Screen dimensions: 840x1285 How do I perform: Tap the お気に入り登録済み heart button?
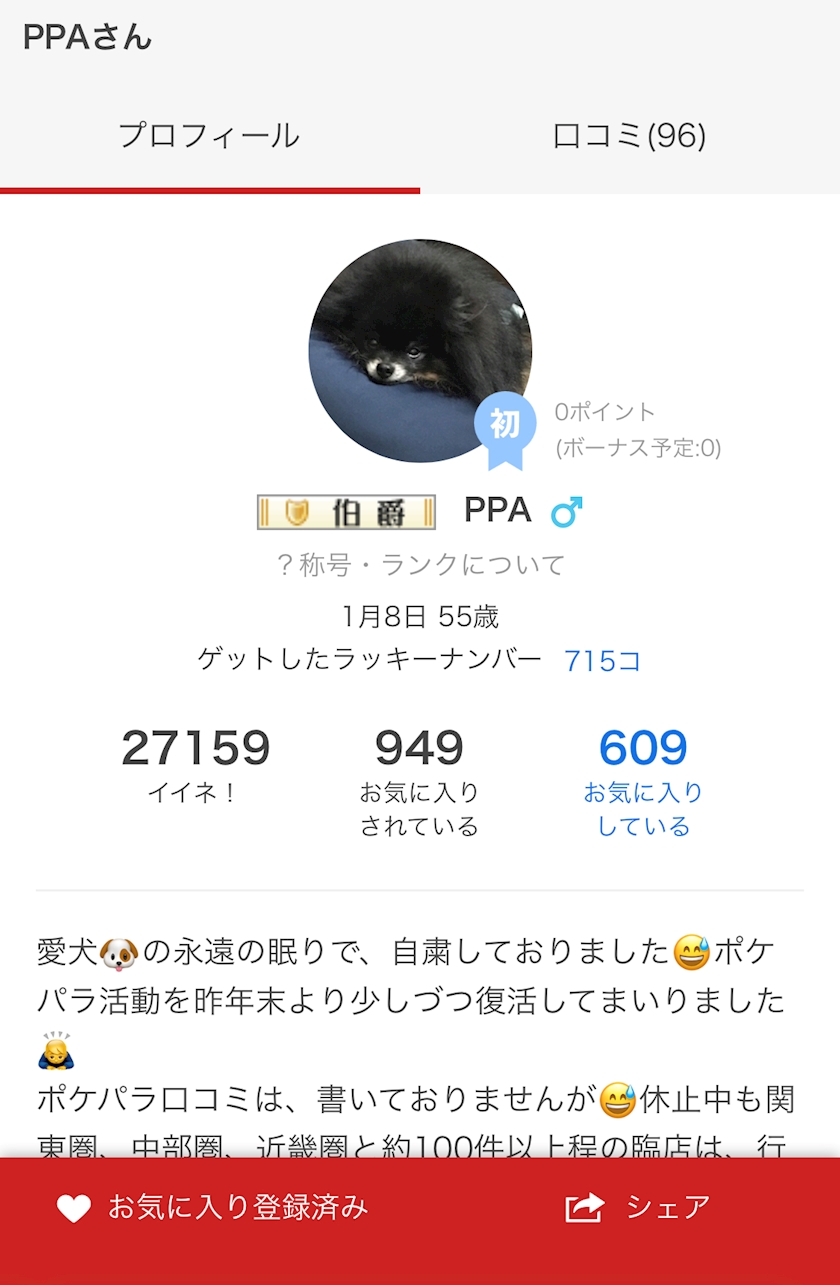[212, 1207]
